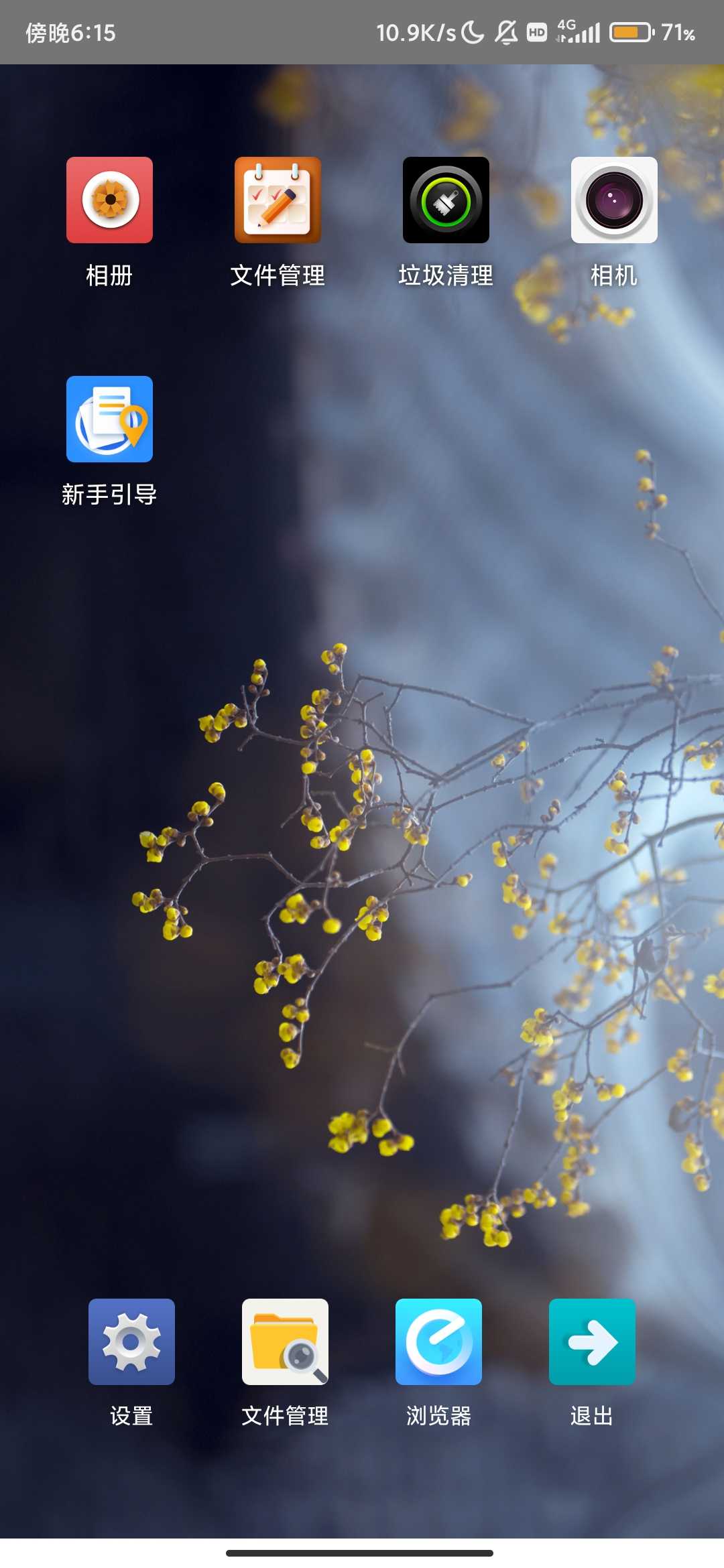Launch 文件管理 with the calendar icon
Screen dimensions: 724x1568
[278, 200]
